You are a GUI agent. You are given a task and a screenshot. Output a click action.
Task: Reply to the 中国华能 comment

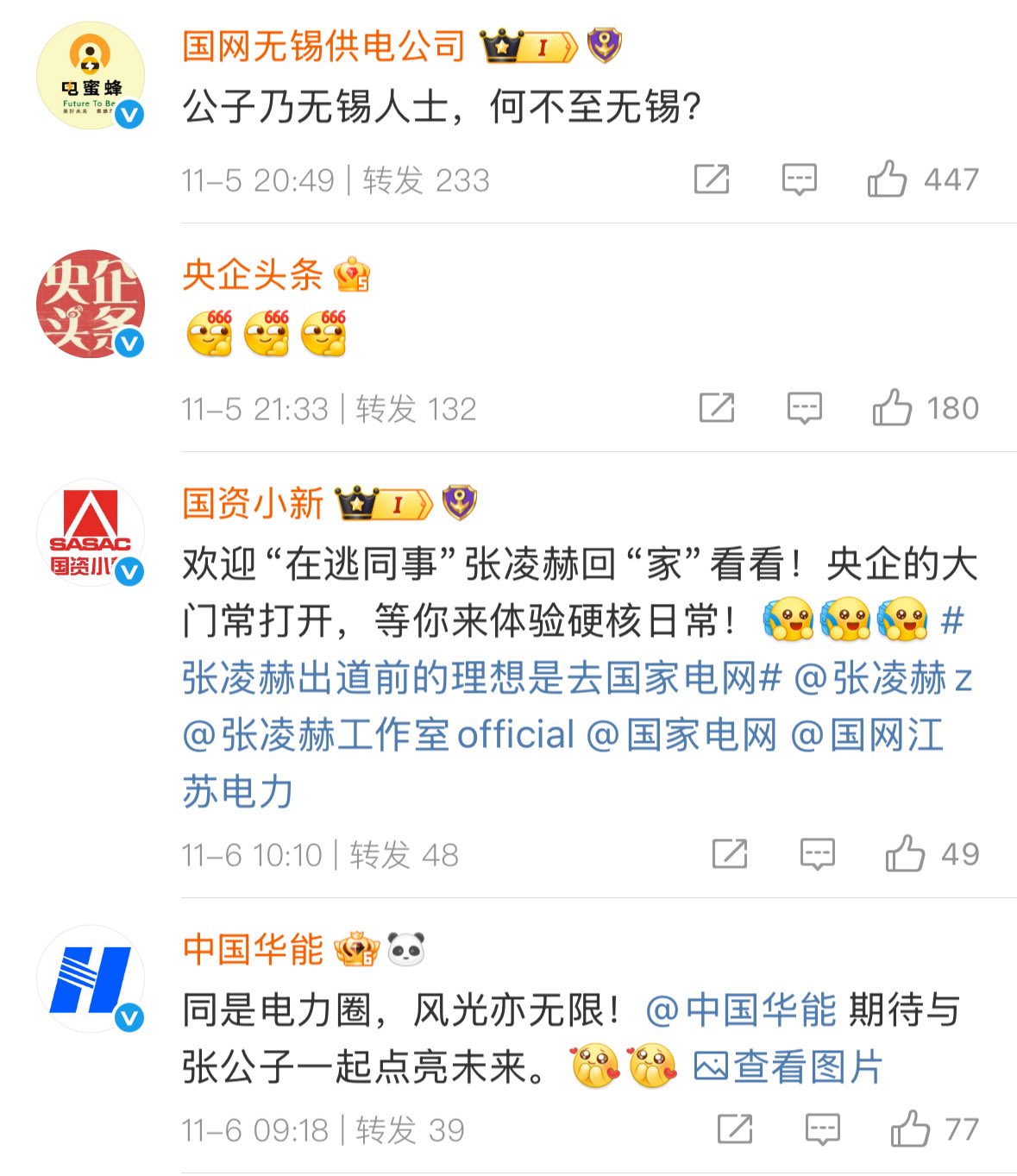pyautogui.click(x=822, y=1129)
